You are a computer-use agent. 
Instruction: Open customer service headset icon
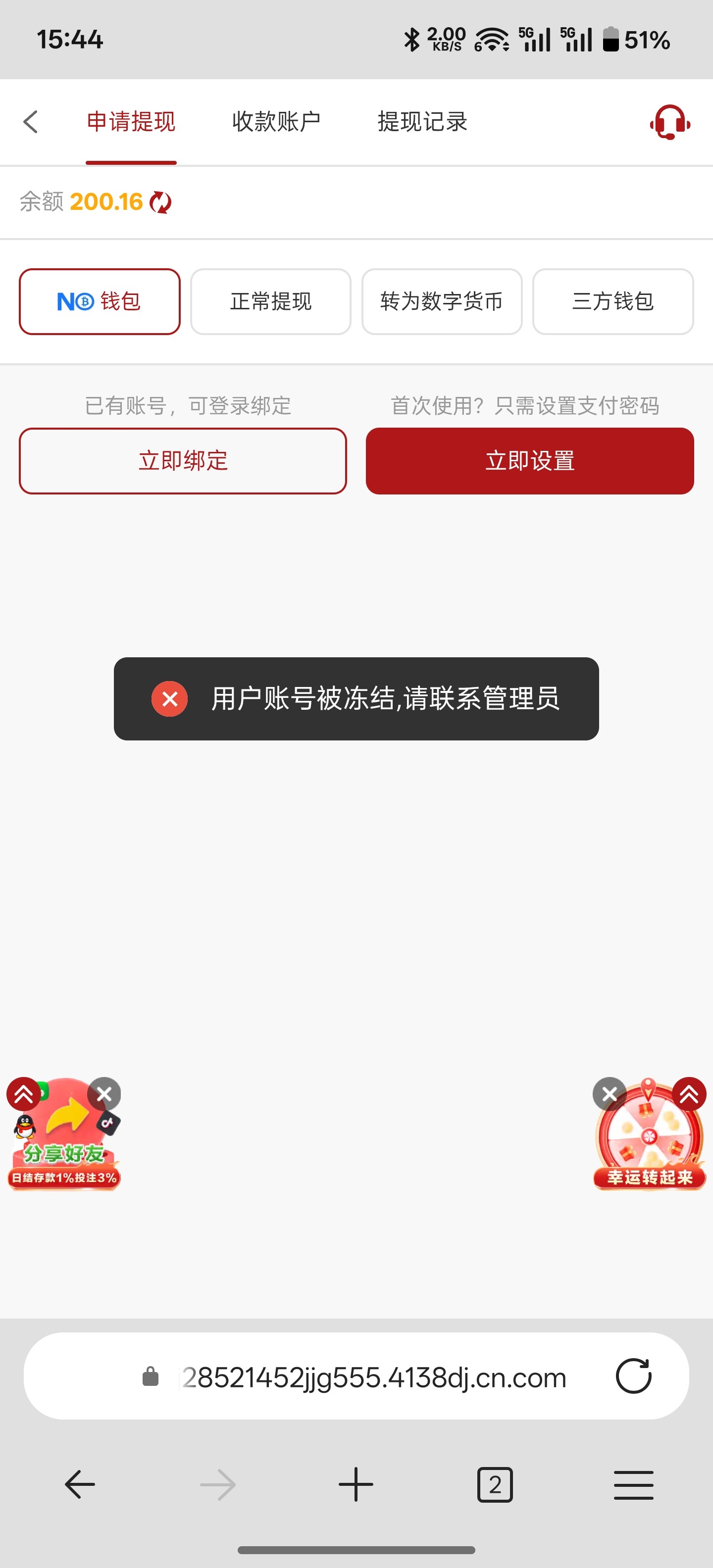(669, 122)
